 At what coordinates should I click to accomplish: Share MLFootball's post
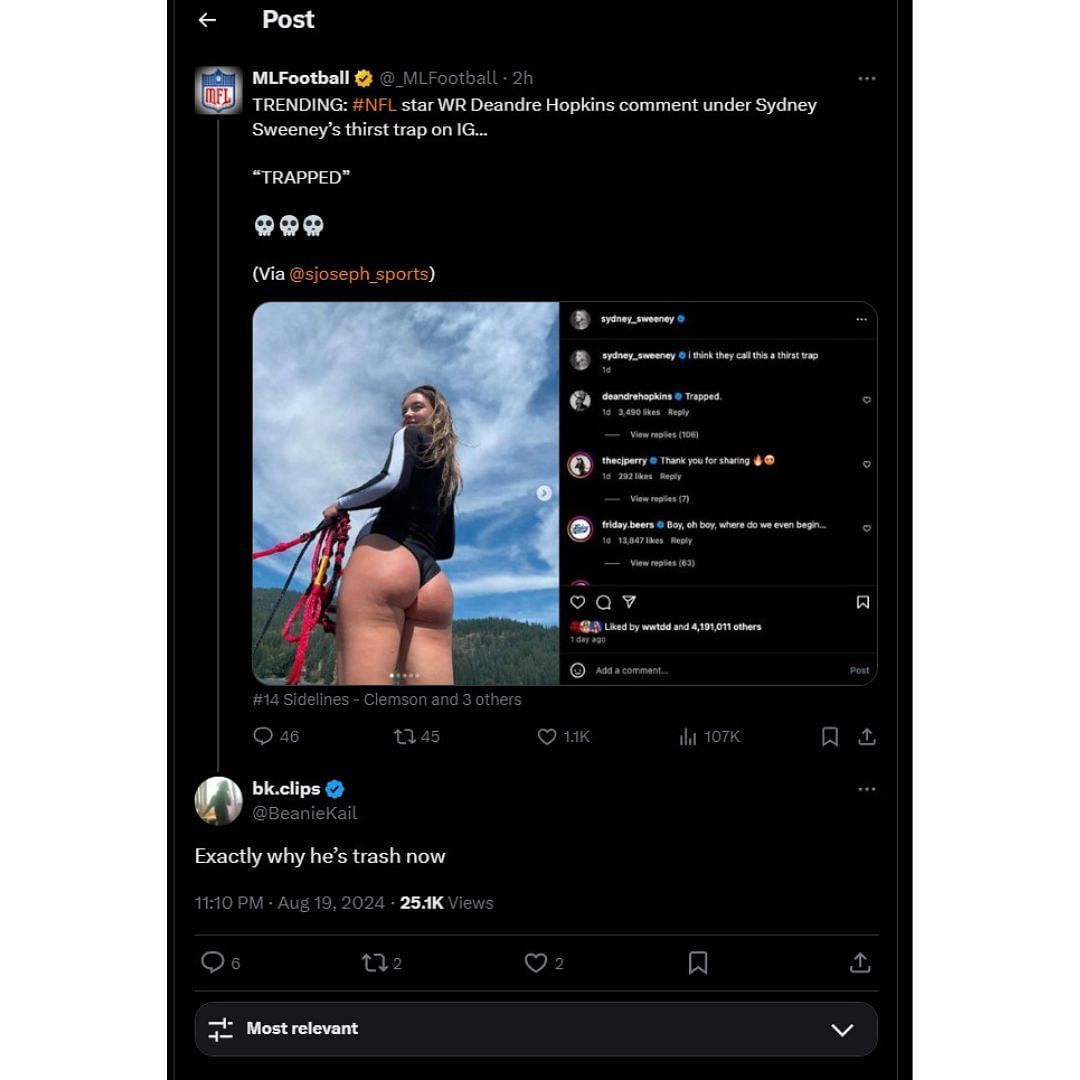click(867, 736)
